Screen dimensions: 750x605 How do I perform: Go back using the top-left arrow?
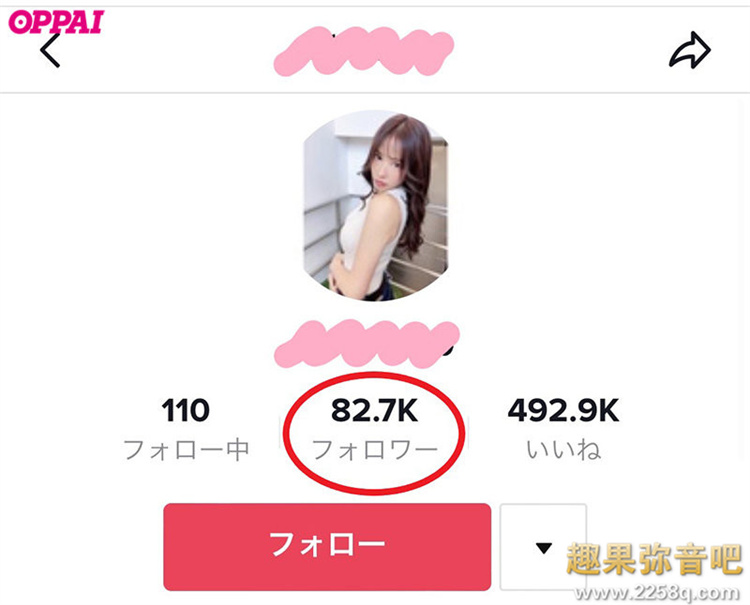50,50
